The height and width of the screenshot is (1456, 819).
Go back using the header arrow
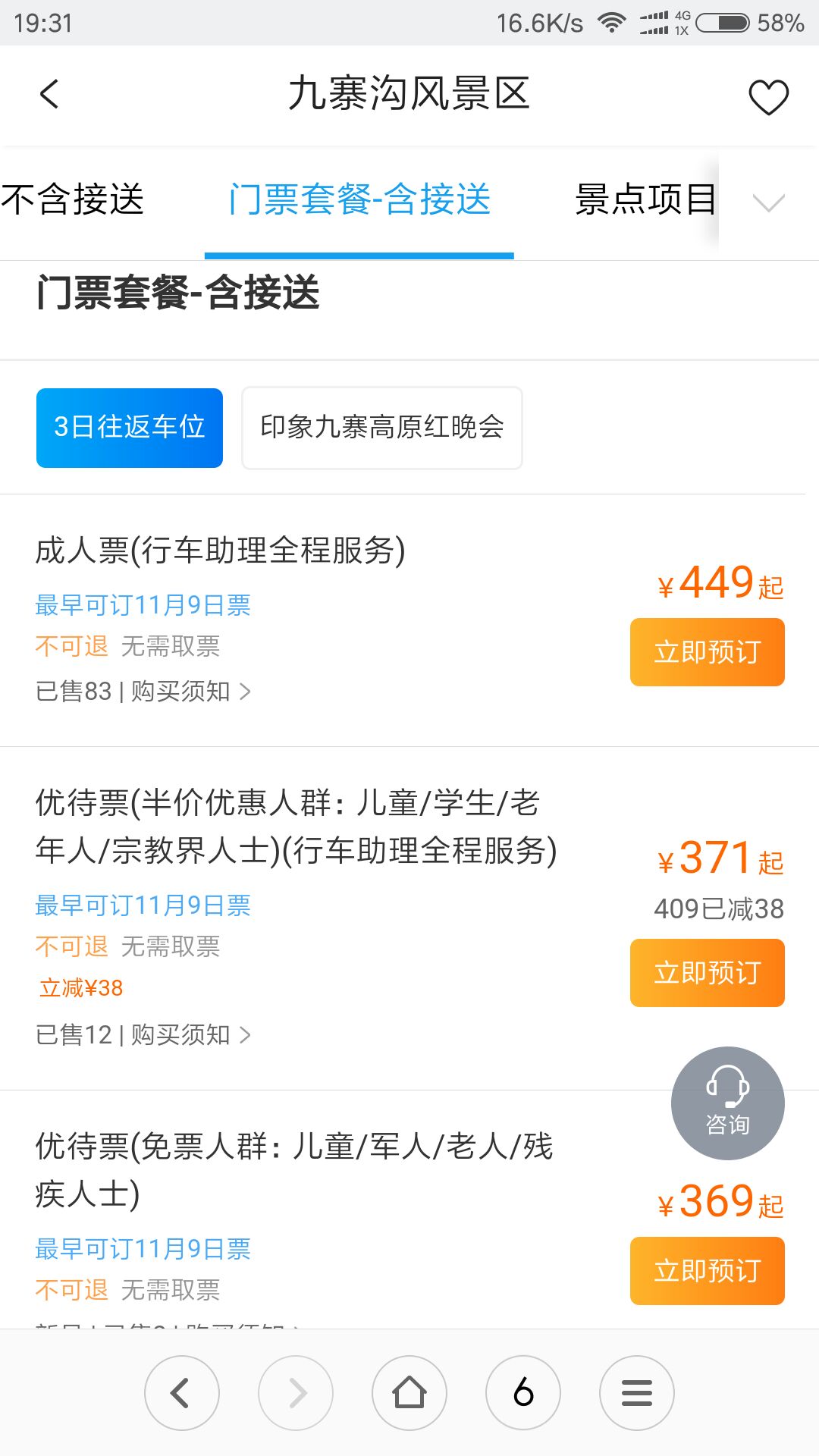(x=49, y=95)
